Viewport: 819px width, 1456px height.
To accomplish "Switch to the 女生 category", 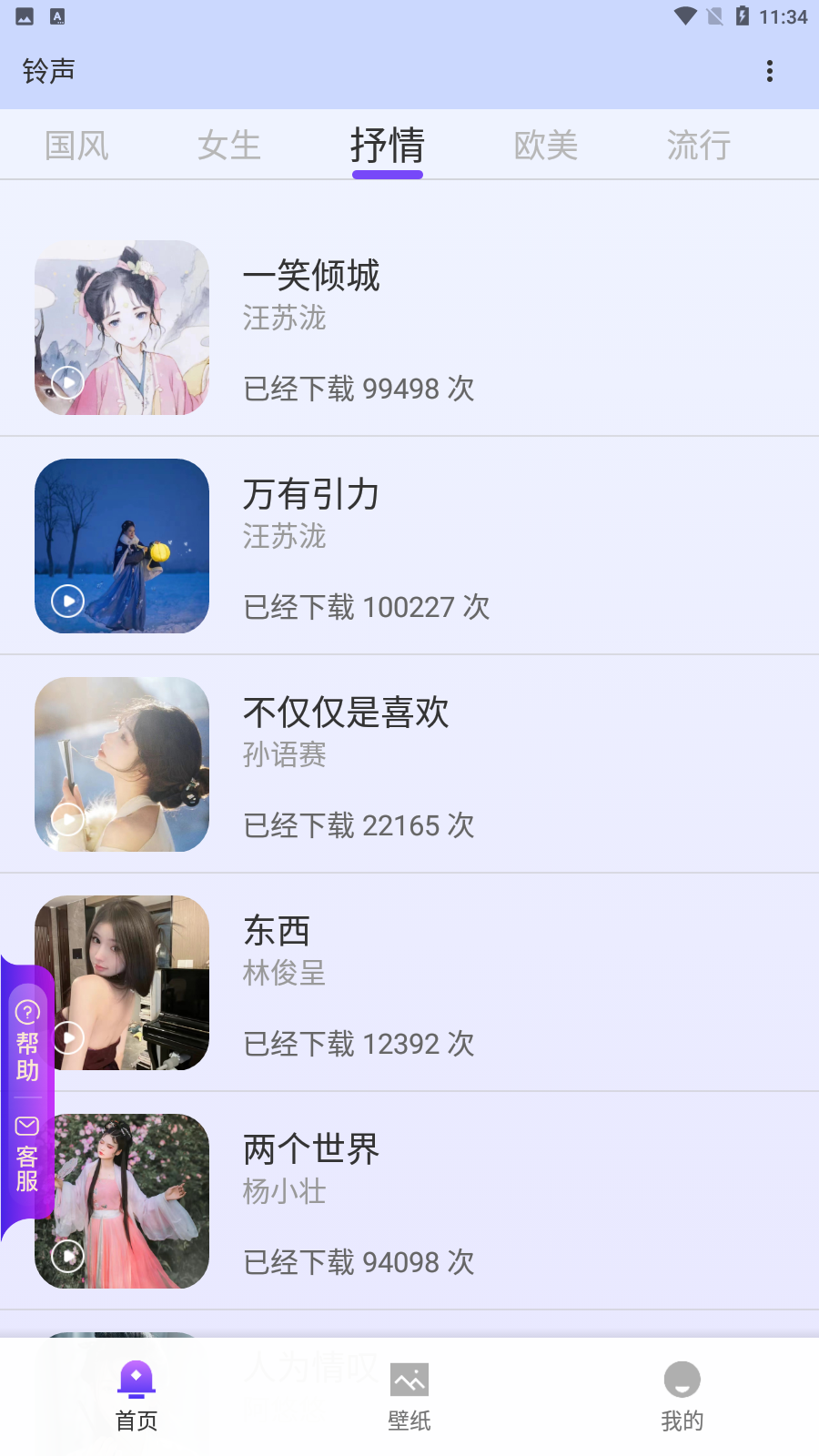I will tap(228, 145).
